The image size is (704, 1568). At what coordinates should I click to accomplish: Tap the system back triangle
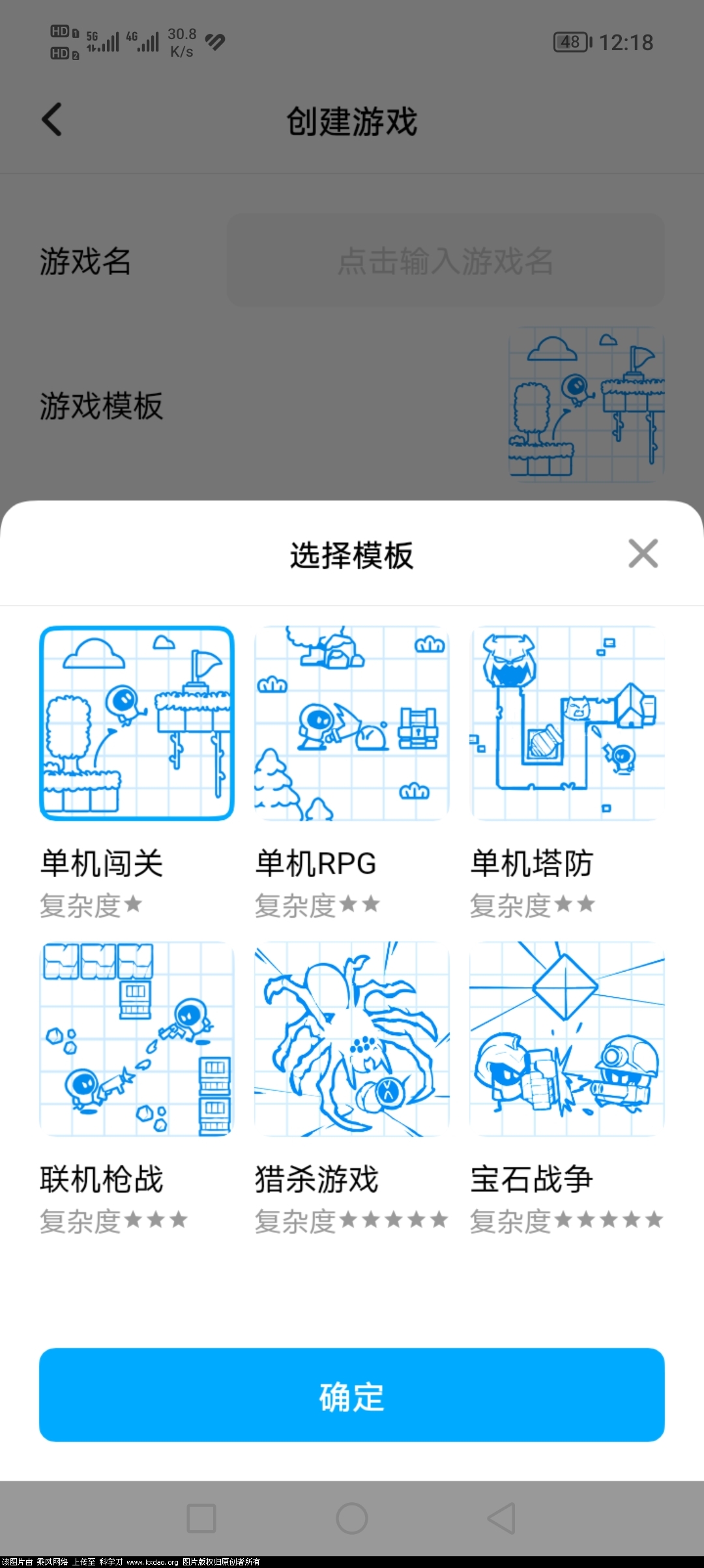[502, 1518]
